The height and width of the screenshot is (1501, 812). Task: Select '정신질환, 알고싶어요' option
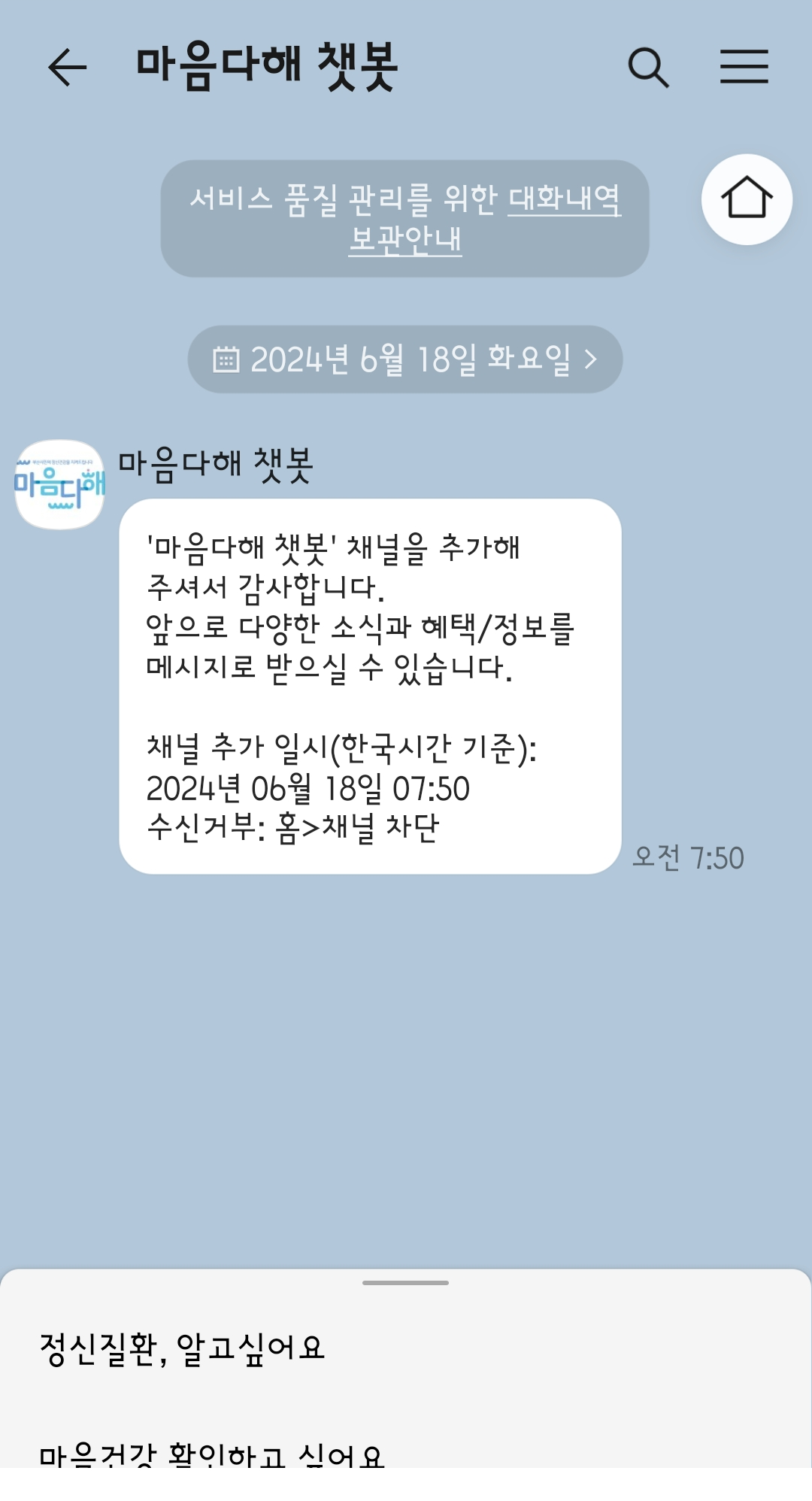[x=182, y=1348]
